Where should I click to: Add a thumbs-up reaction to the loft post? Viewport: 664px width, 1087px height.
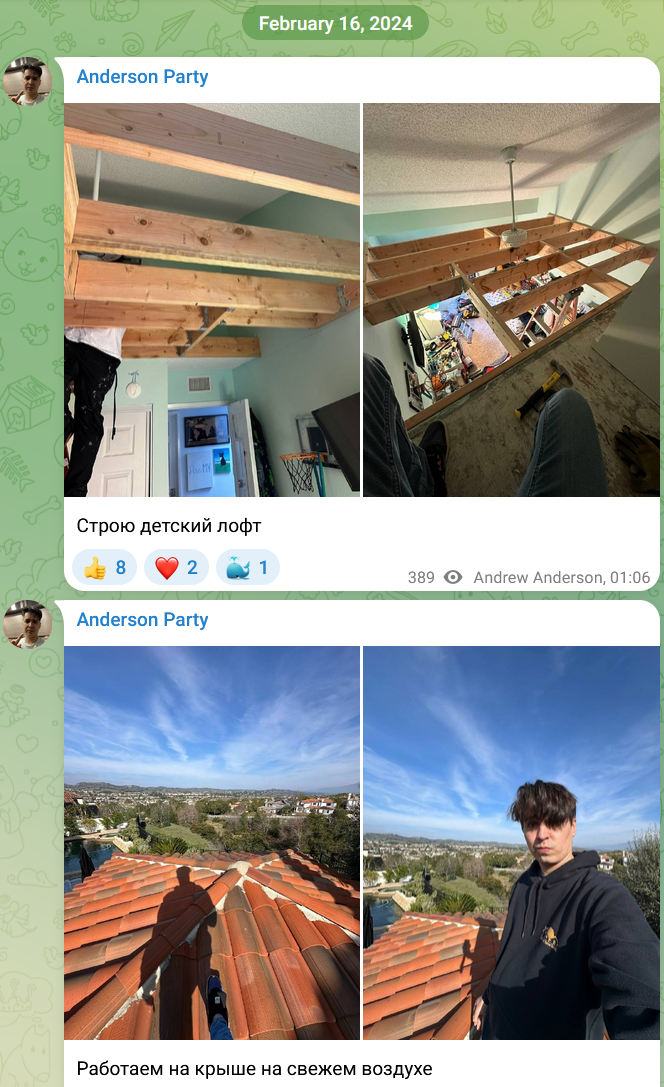(x=105, y=568)
